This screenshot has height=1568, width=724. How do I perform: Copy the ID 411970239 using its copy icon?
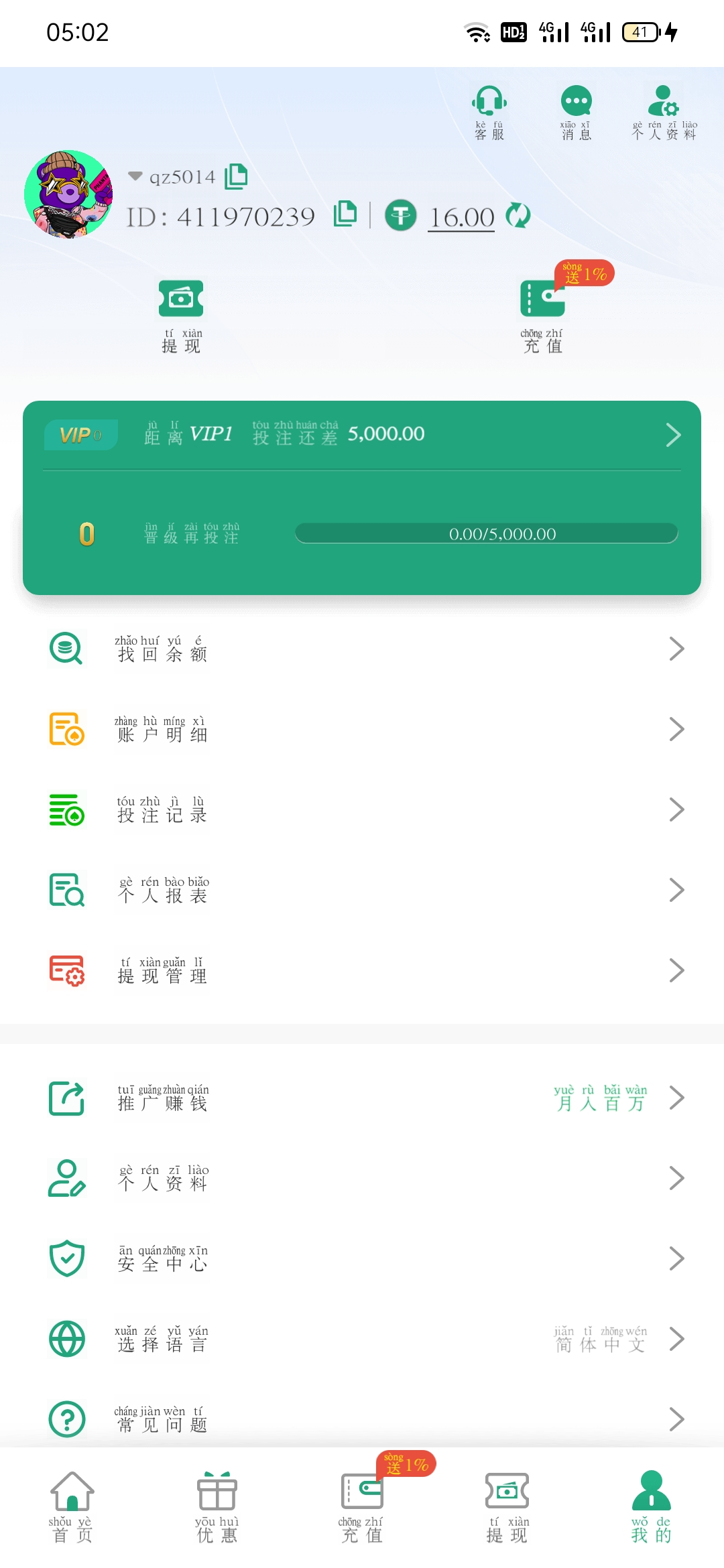pos(345,214)
